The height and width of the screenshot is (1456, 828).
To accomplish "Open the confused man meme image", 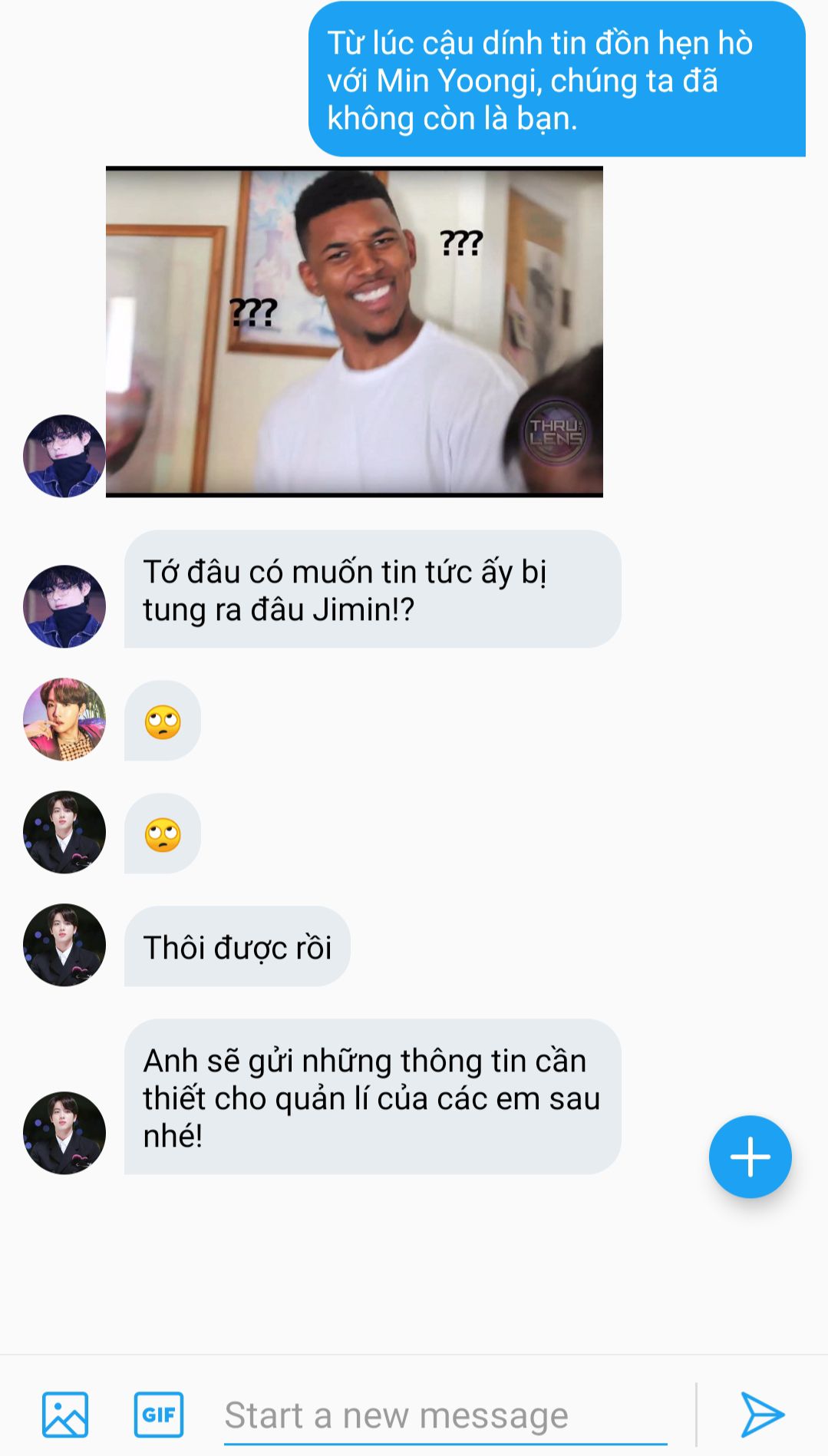I will click(x=355, y=332).
